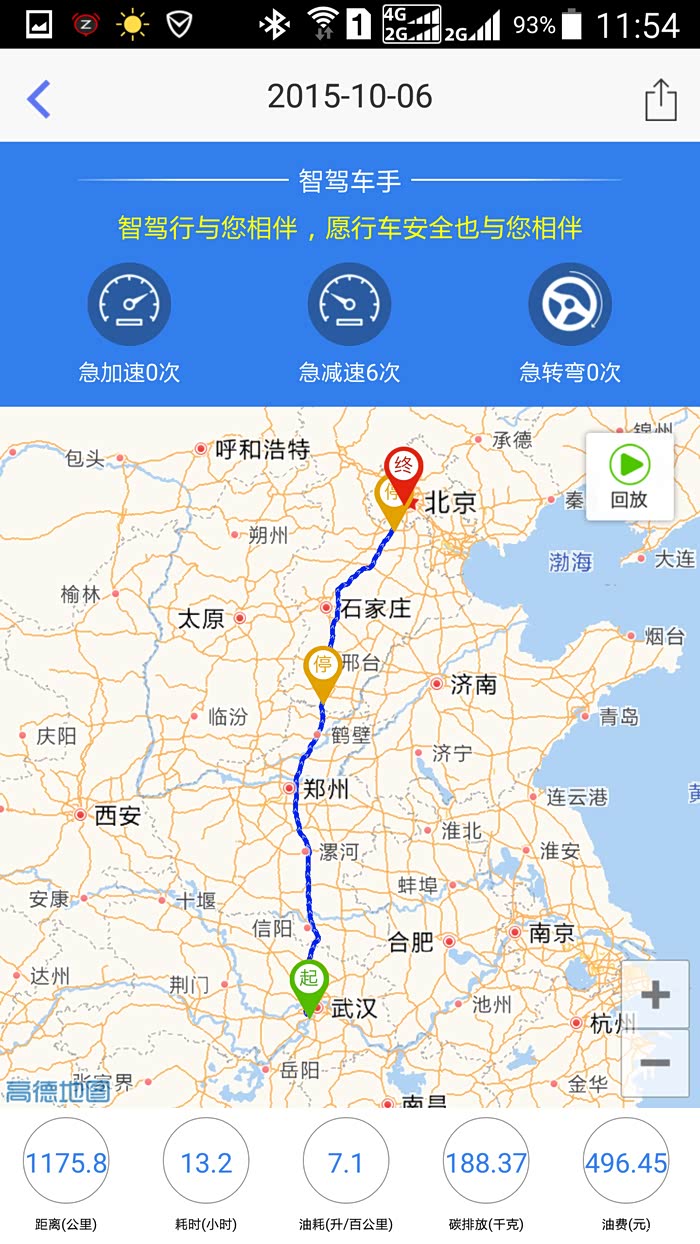Zoom out of the map
The width and height of the screenshot is (700, 1244).
click(655, 1063)
